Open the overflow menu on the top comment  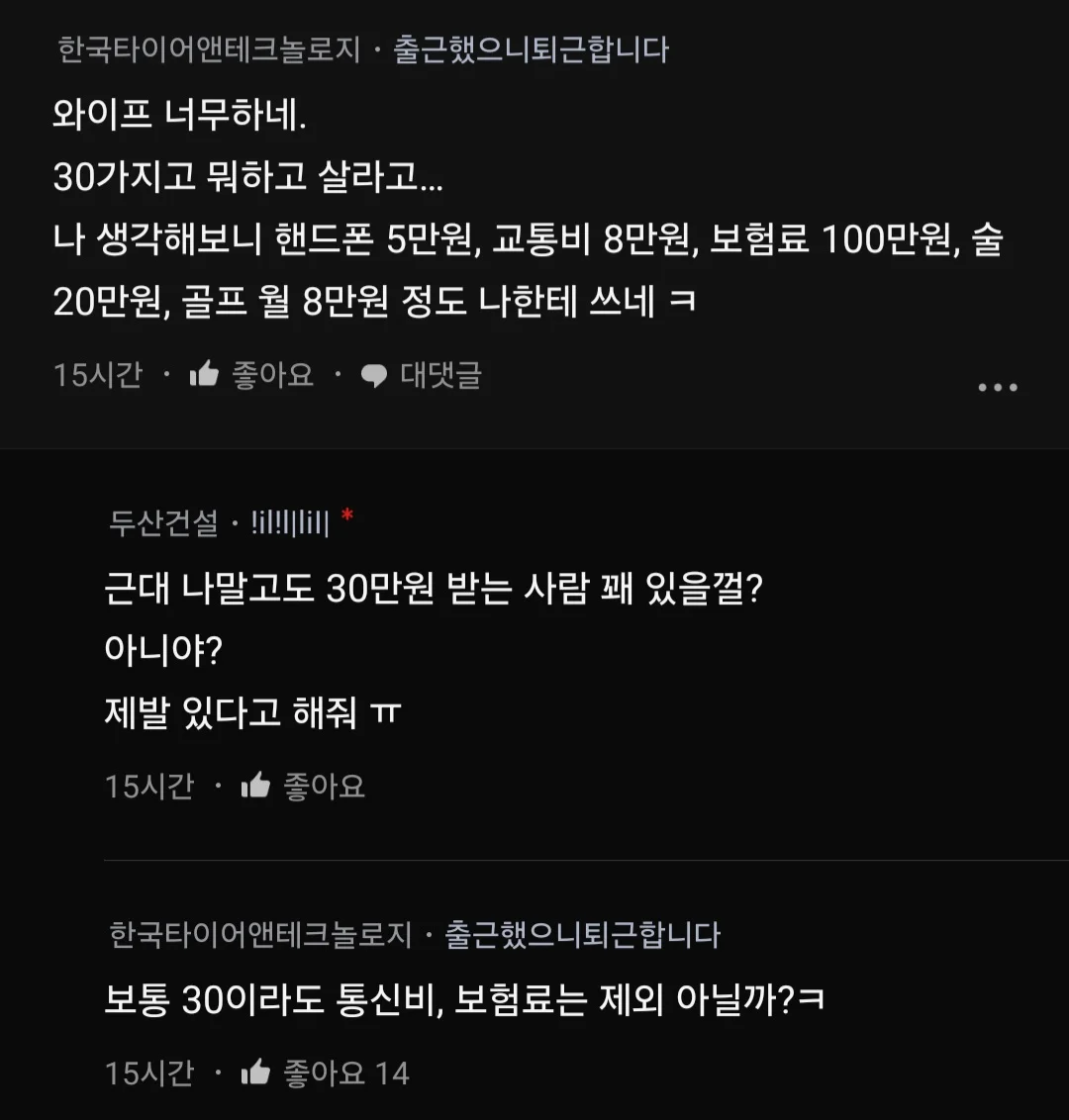coord(997,387)
